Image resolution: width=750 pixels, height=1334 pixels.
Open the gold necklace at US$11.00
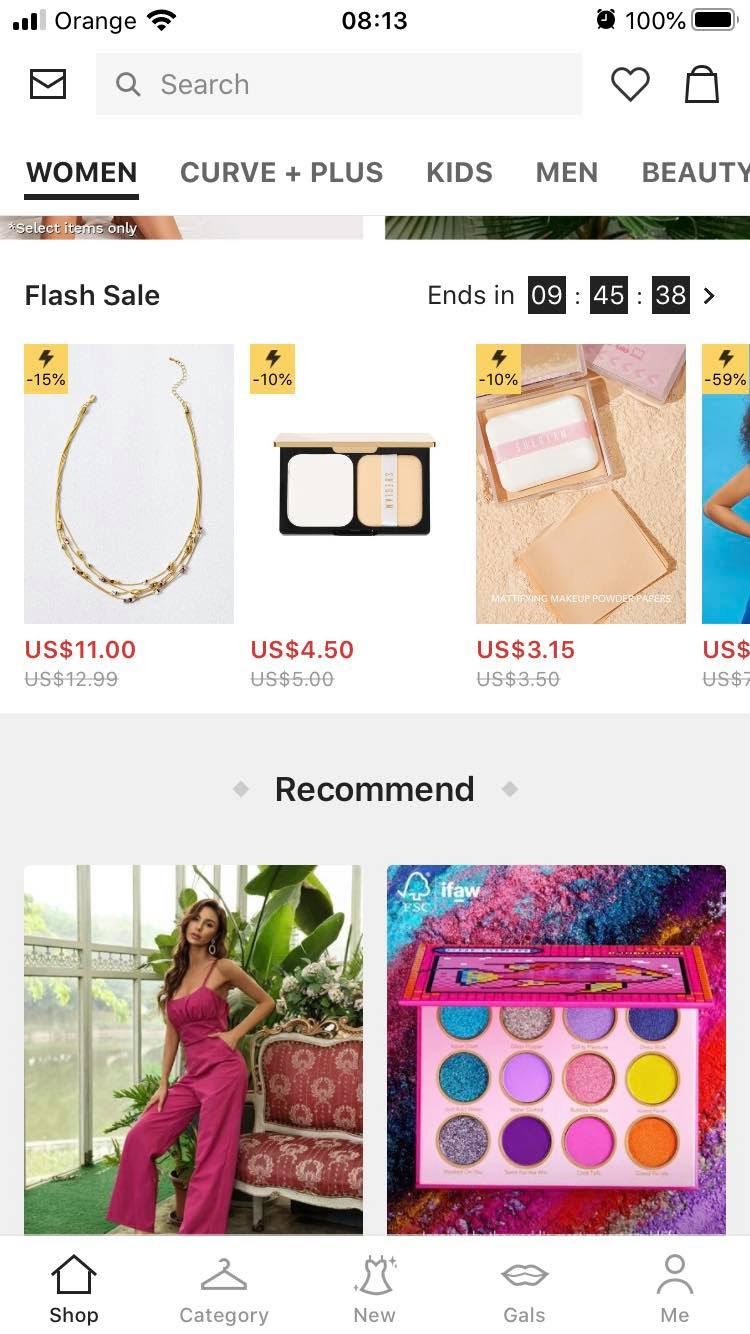(129, 484)
